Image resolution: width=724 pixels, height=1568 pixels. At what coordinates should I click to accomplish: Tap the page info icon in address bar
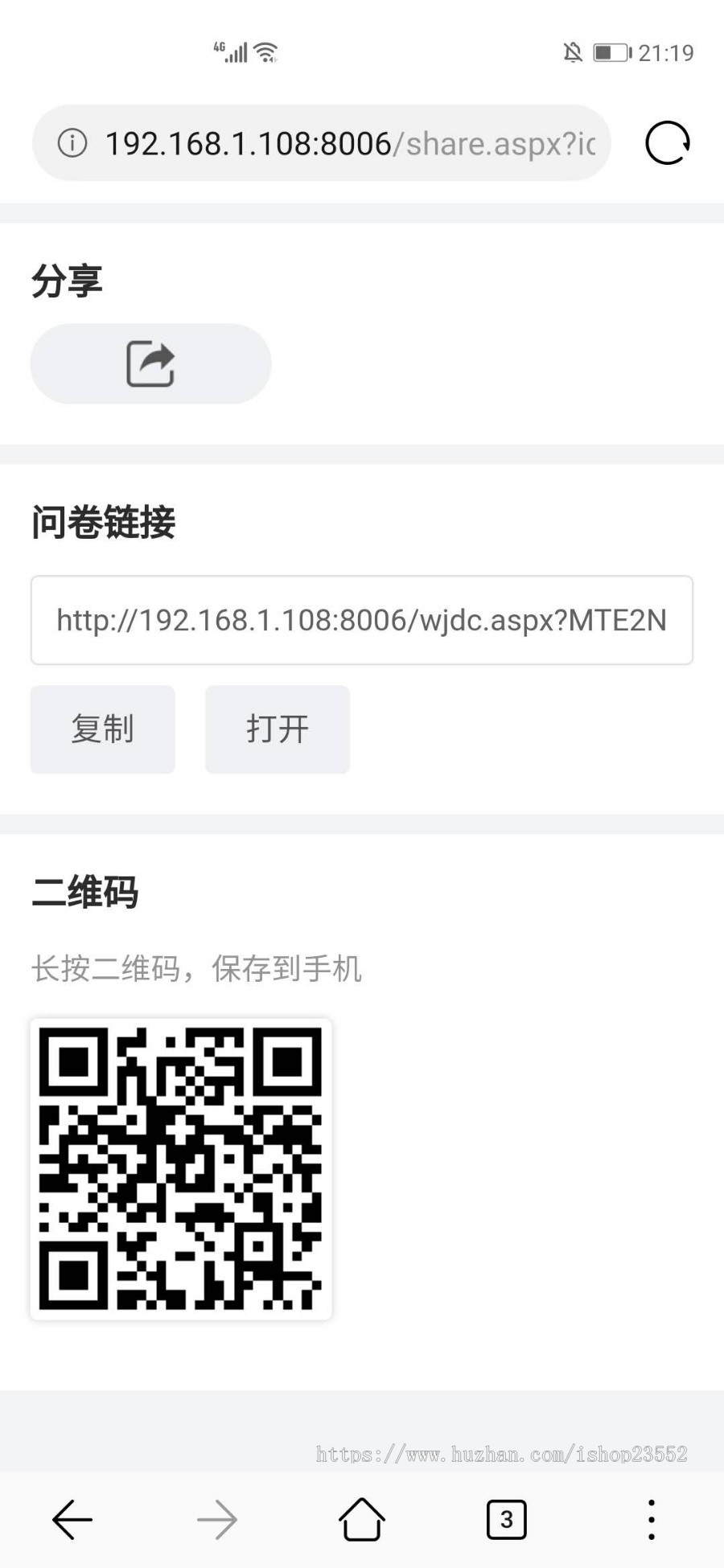(72, 142)
